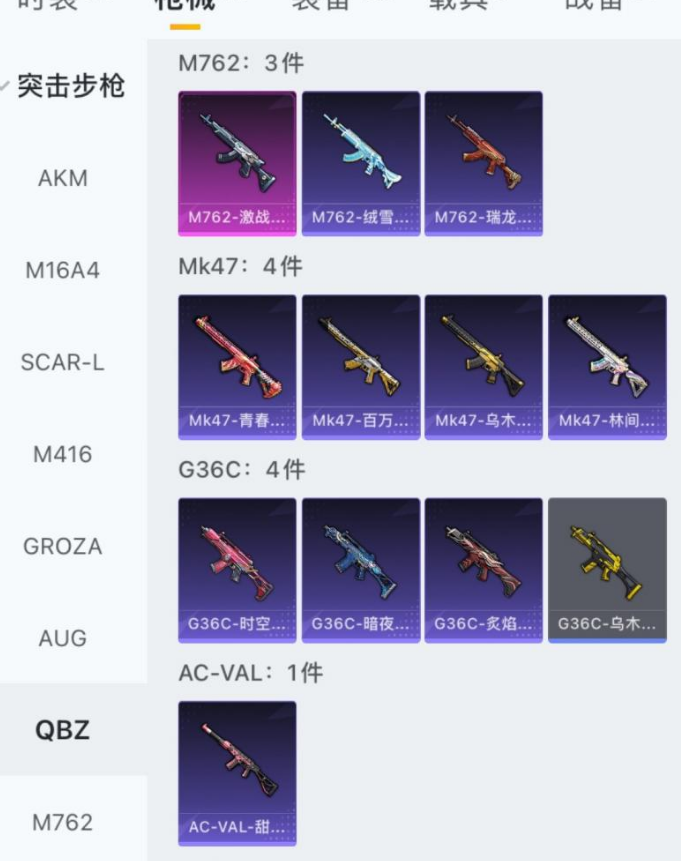This screenshot has width=681, height=861.
Task: Jump to M762 in the sidebar
Action: (x=63, y=822)
